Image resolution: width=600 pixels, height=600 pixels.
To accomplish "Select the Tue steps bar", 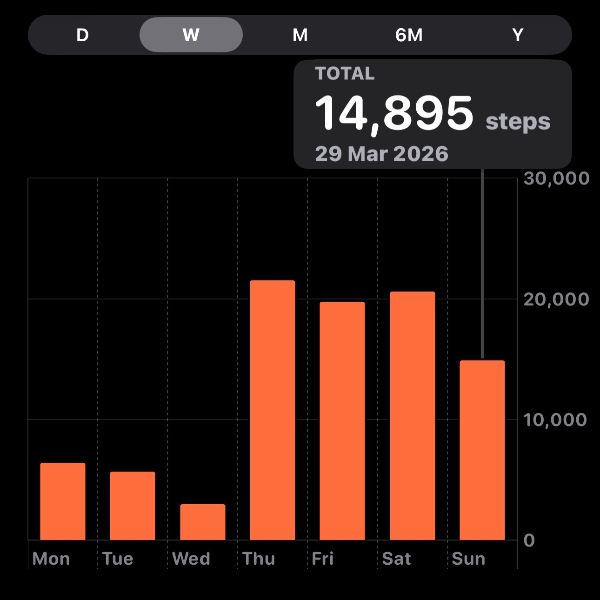I will [x=133, y=506].
